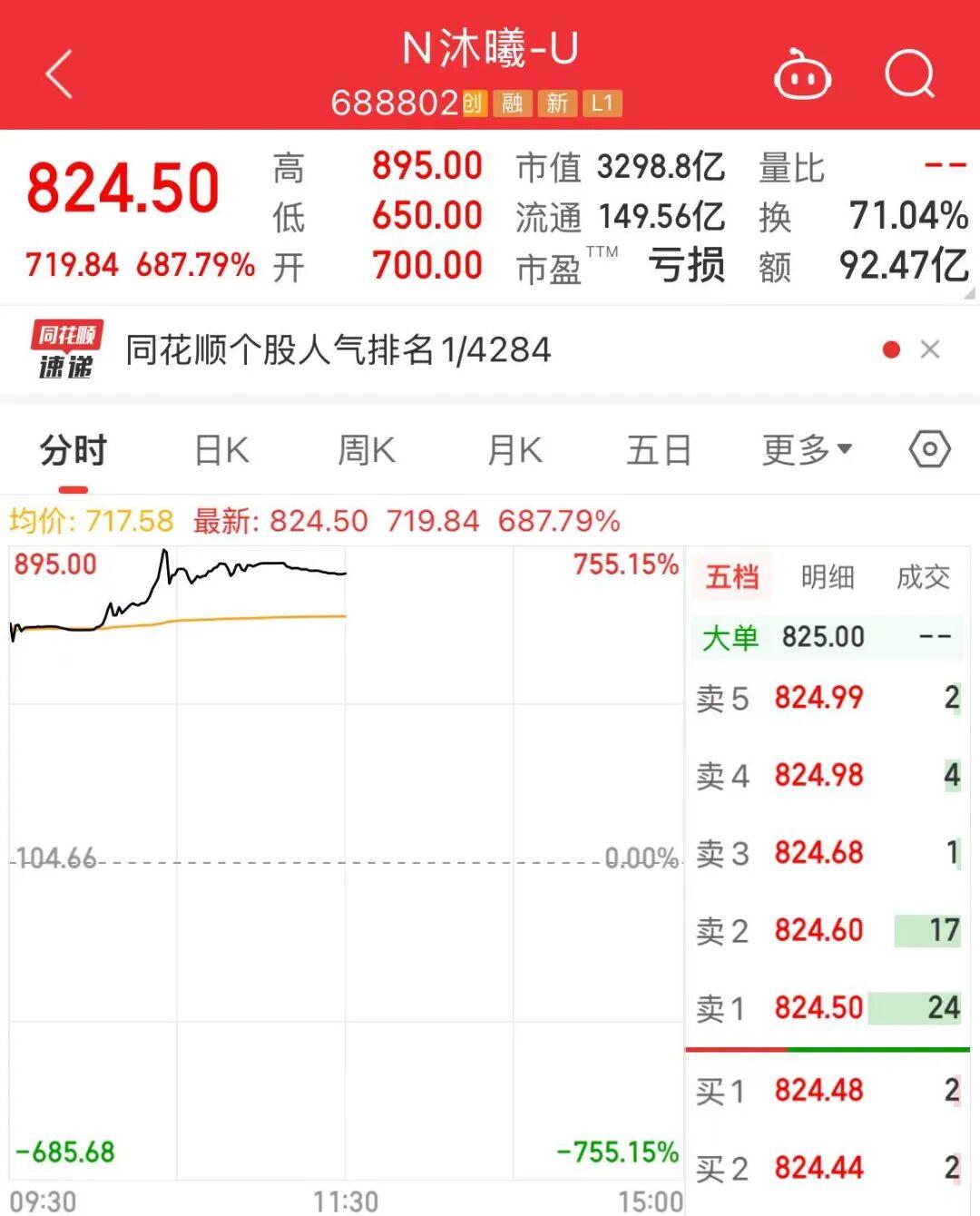The image size is (980, 1216).
Task: Go back using the top-left arrow
Action: pos(60,74)
